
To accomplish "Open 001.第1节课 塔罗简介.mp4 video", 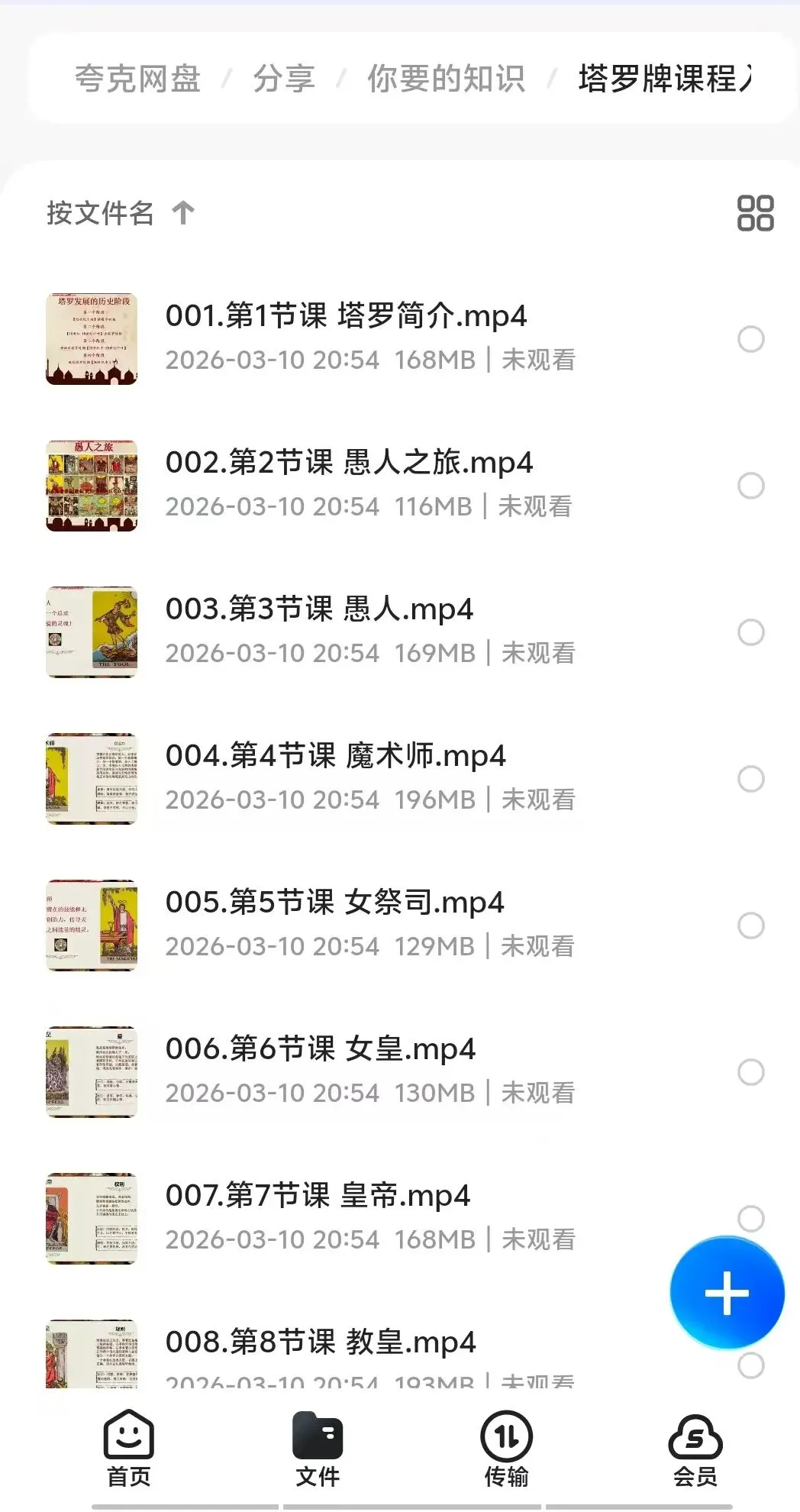I will pyautogui.click(x=346, y=316).
